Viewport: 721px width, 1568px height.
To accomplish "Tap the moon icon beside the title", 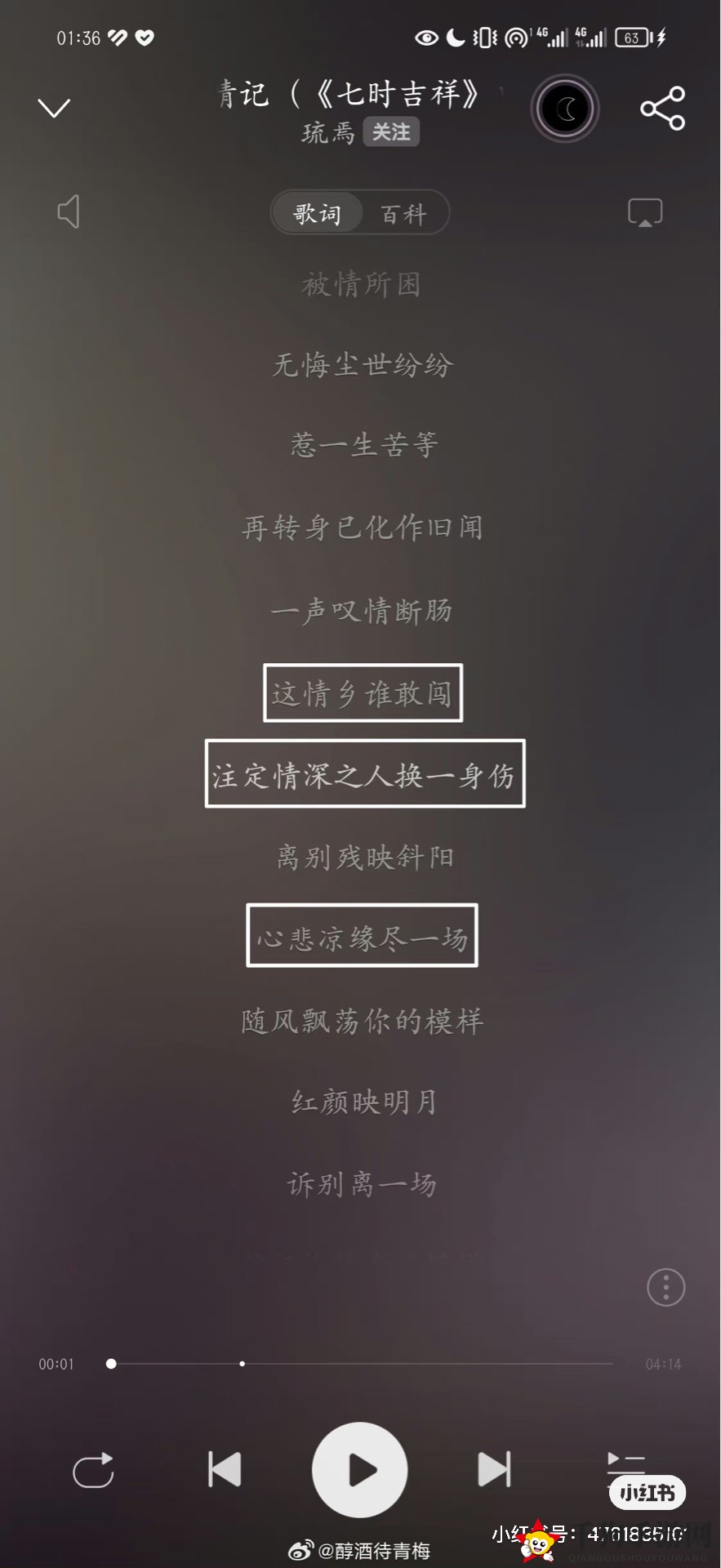I will [x=565, y=109].
